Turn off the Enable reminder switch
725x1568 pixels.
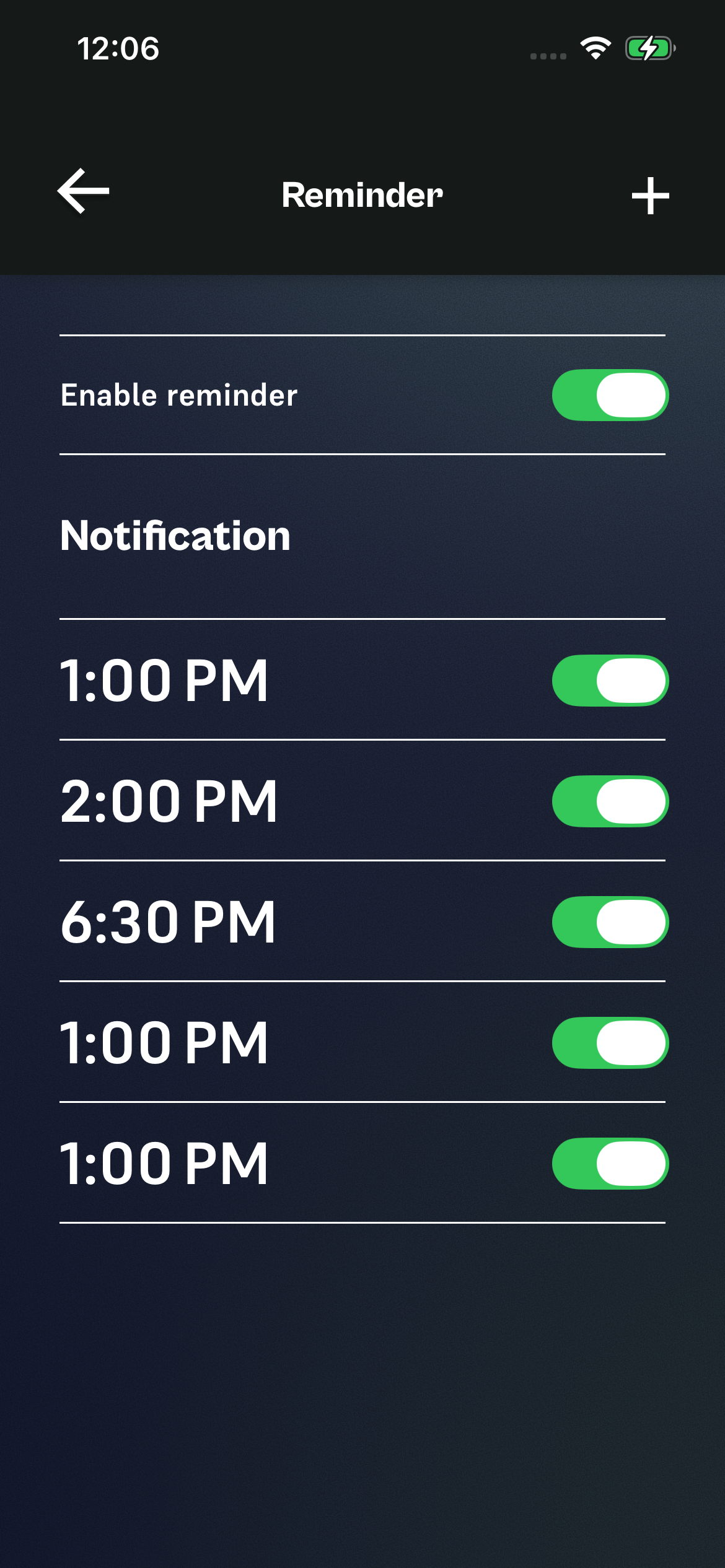610,395
